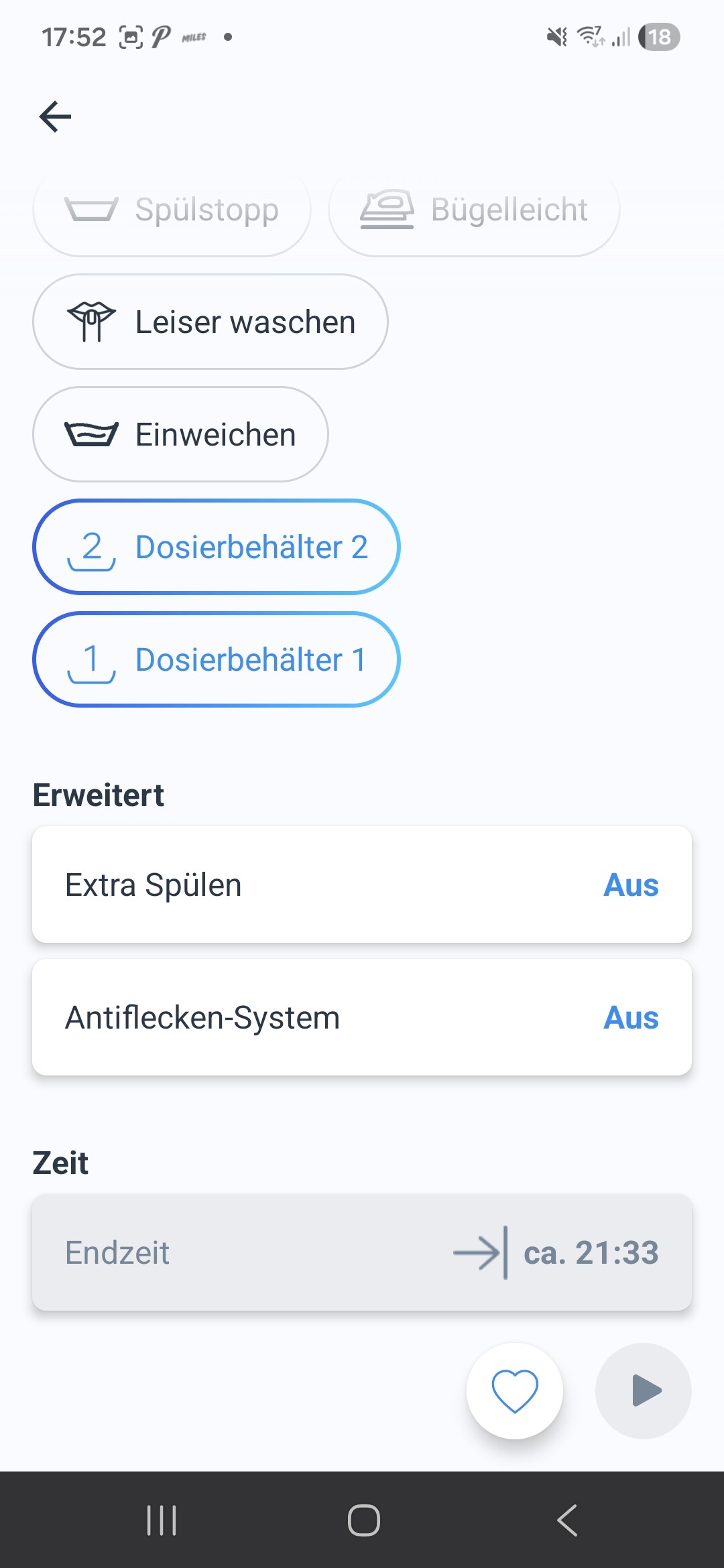Deselect Dosierbehälter 1

[x=216, y=659]
